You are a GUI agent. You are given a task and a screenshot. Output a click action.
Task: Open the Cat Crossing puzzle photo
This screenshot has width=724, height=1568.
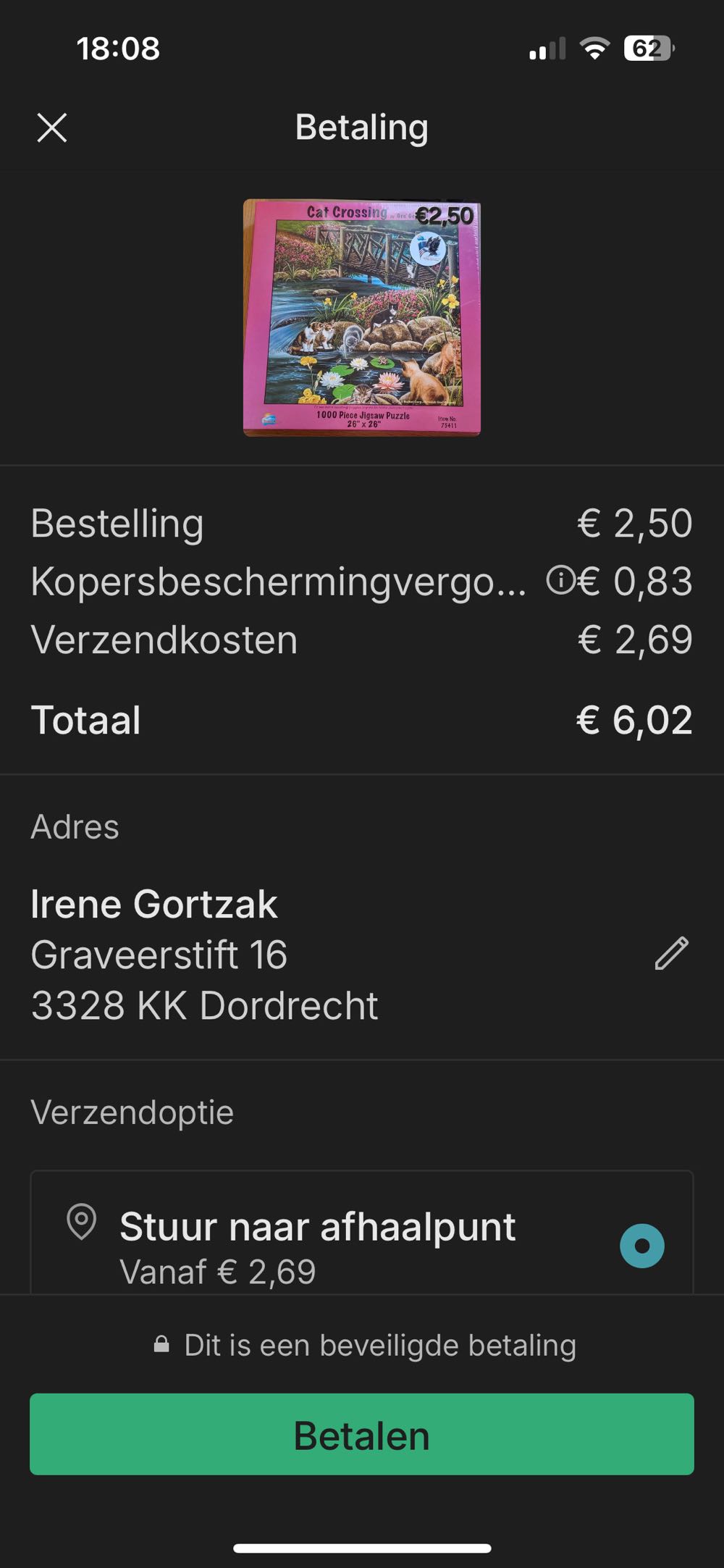point(362,317)
